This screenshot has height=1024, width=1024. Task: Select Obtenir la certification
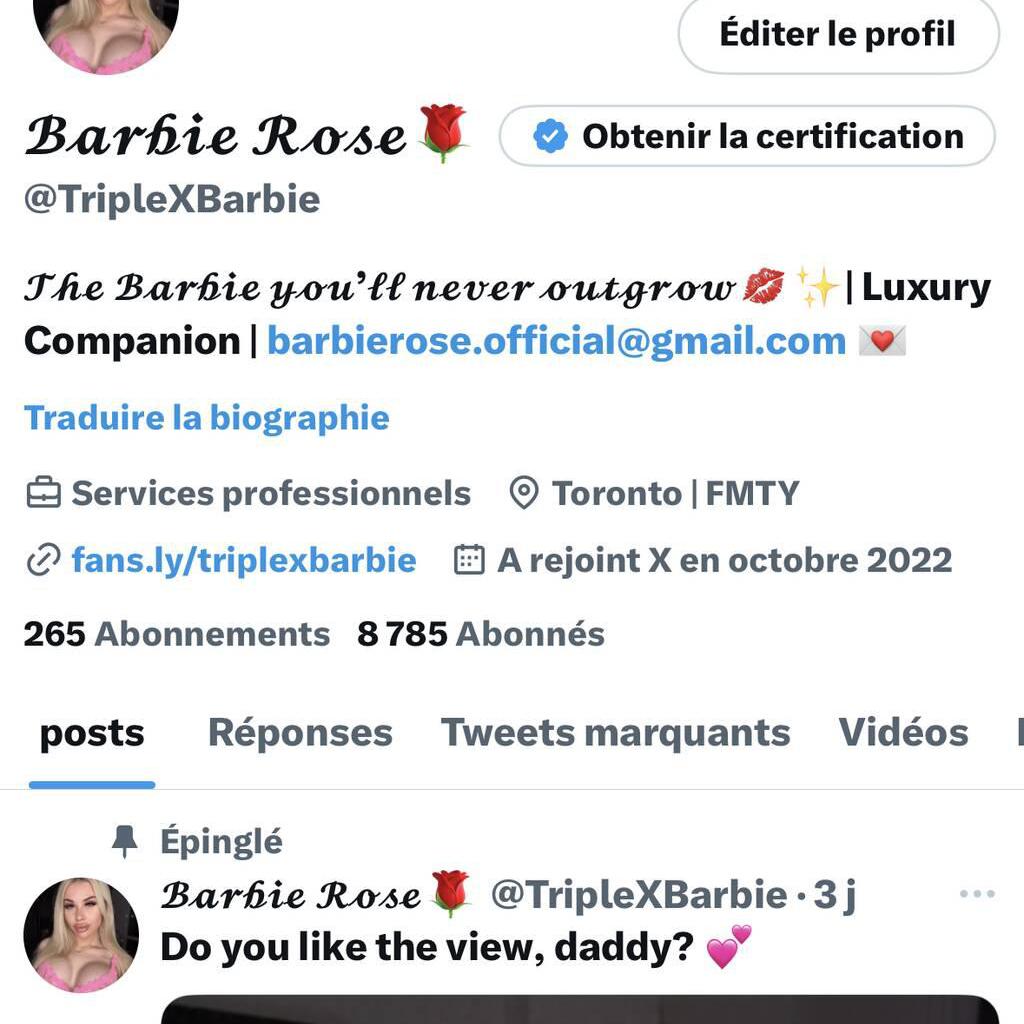pos(747,136)
